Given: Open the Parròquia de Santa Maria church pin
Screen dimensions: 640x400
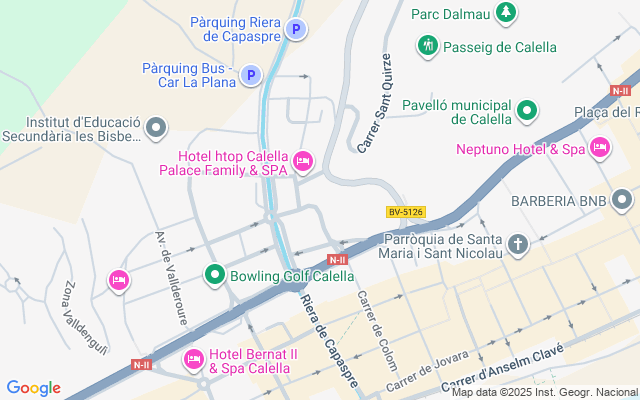Looking at the screenshot, I should click(x=518, y=244).
